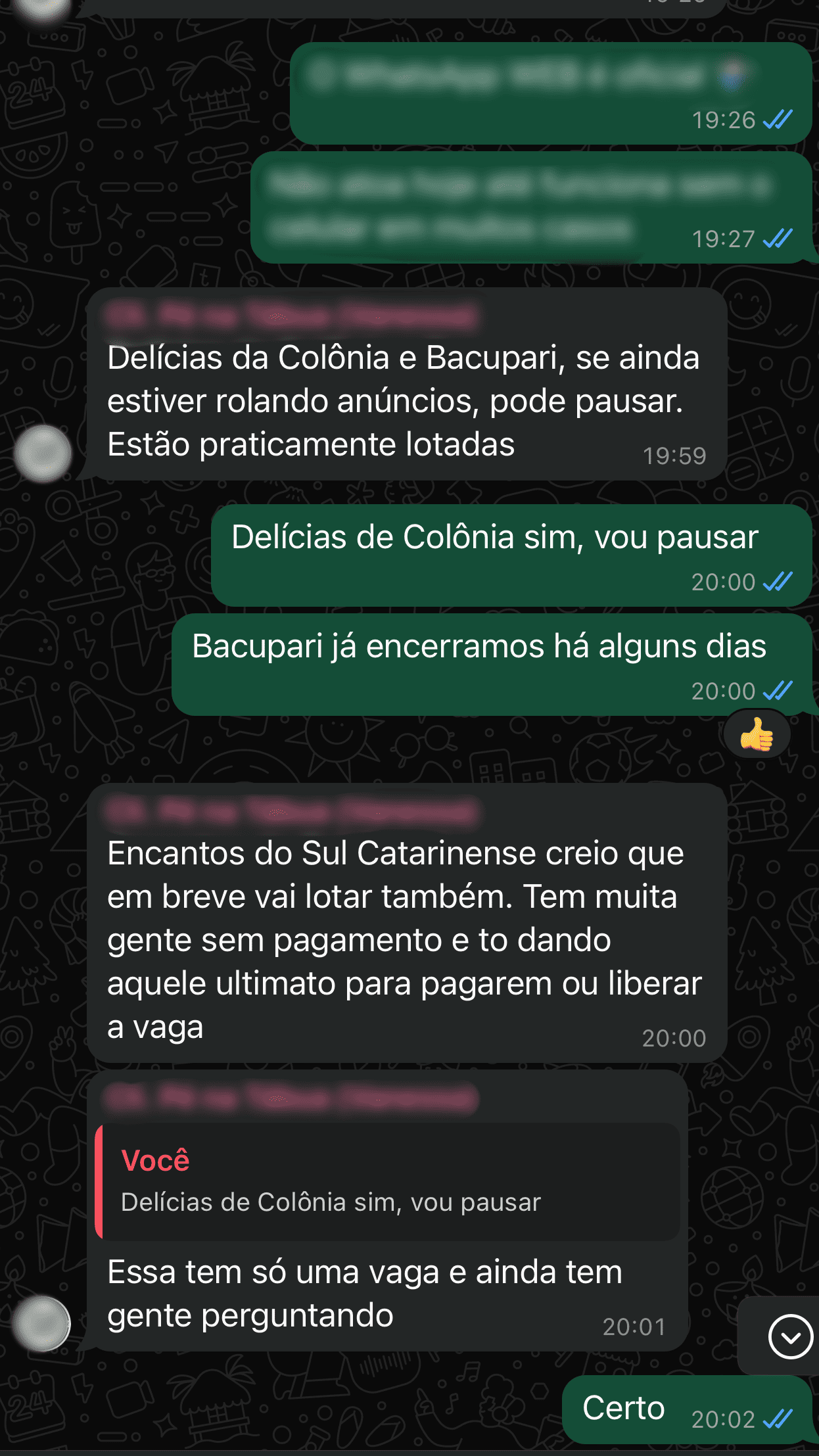This screenshot has width=819, height=1456.
Task: Jump to latest messages with down arrow
Action: (x=790, y=1336)
